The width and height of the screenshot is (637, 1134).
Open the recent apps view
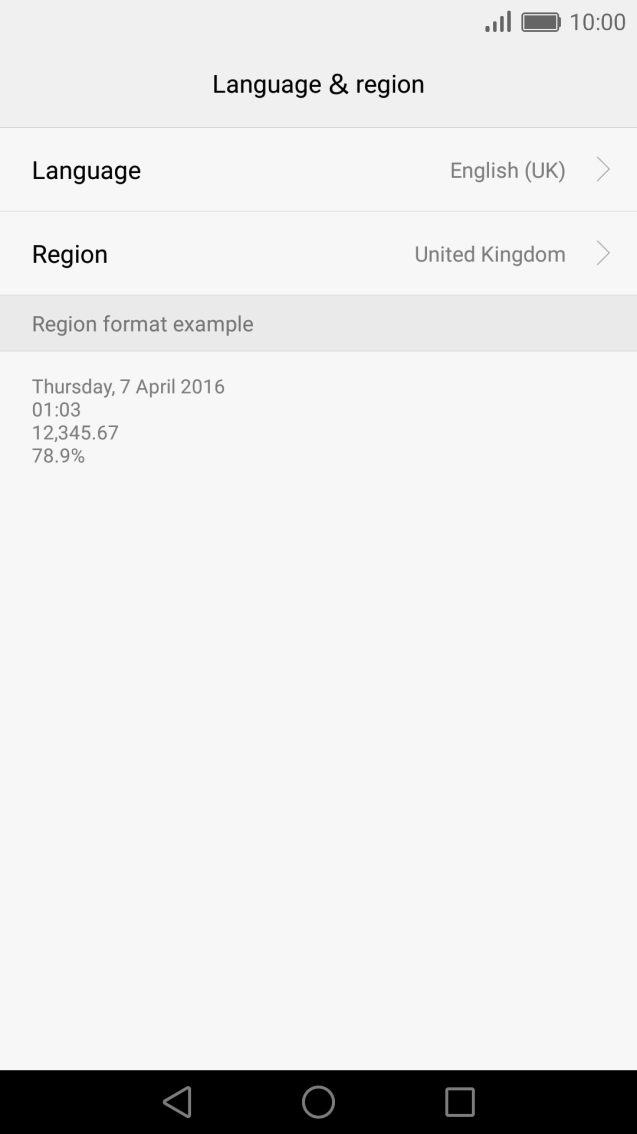click(x=459, y=1101)
